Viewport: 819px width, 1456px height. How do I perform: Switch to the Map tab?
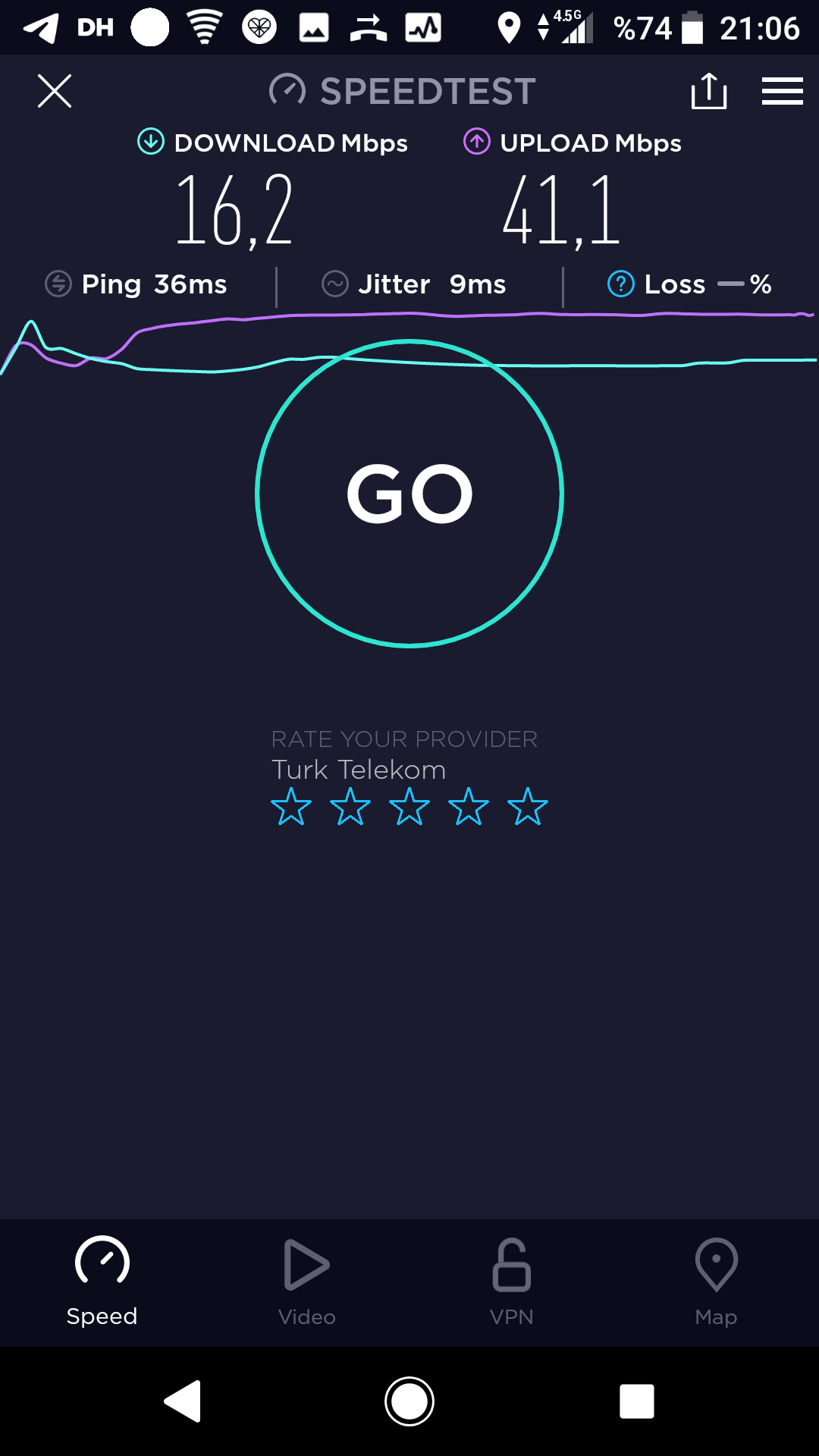pyautogui.click(x=717, y=1282)
